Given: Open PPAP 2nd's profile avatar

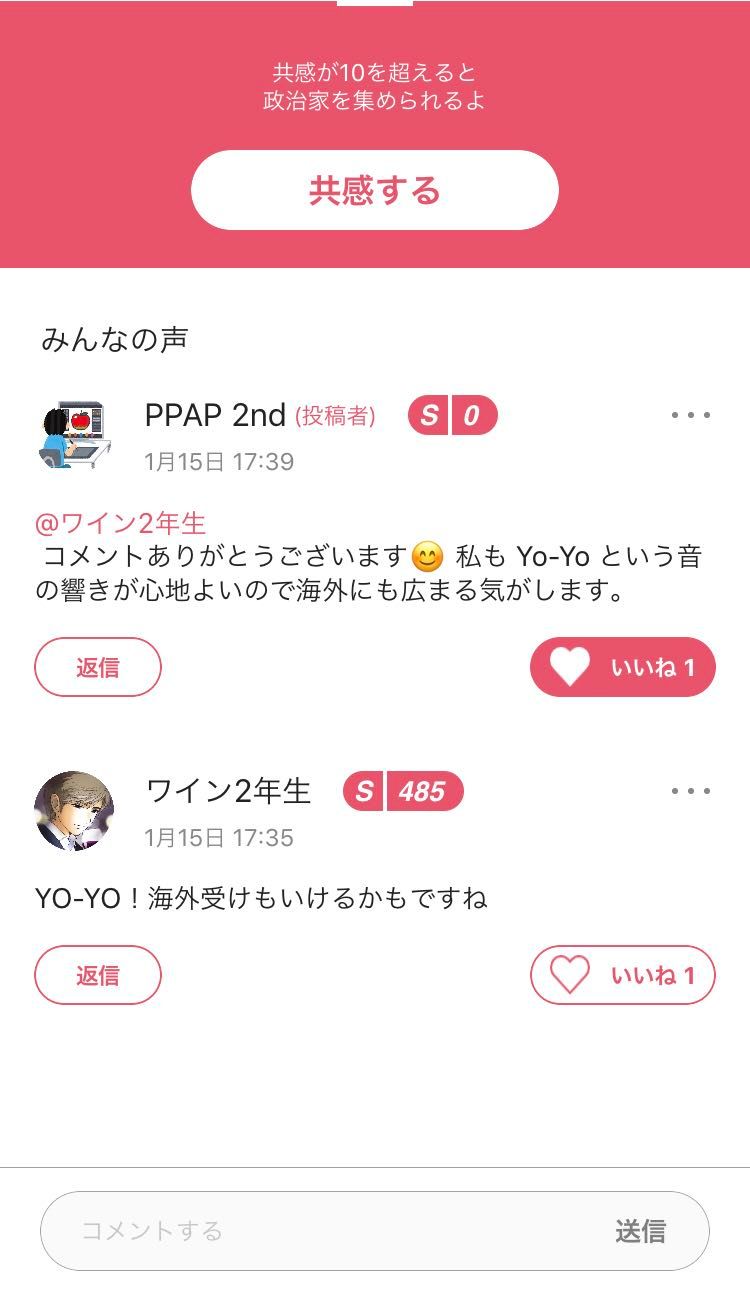Looking at the screenshot, I should (76, 436).
